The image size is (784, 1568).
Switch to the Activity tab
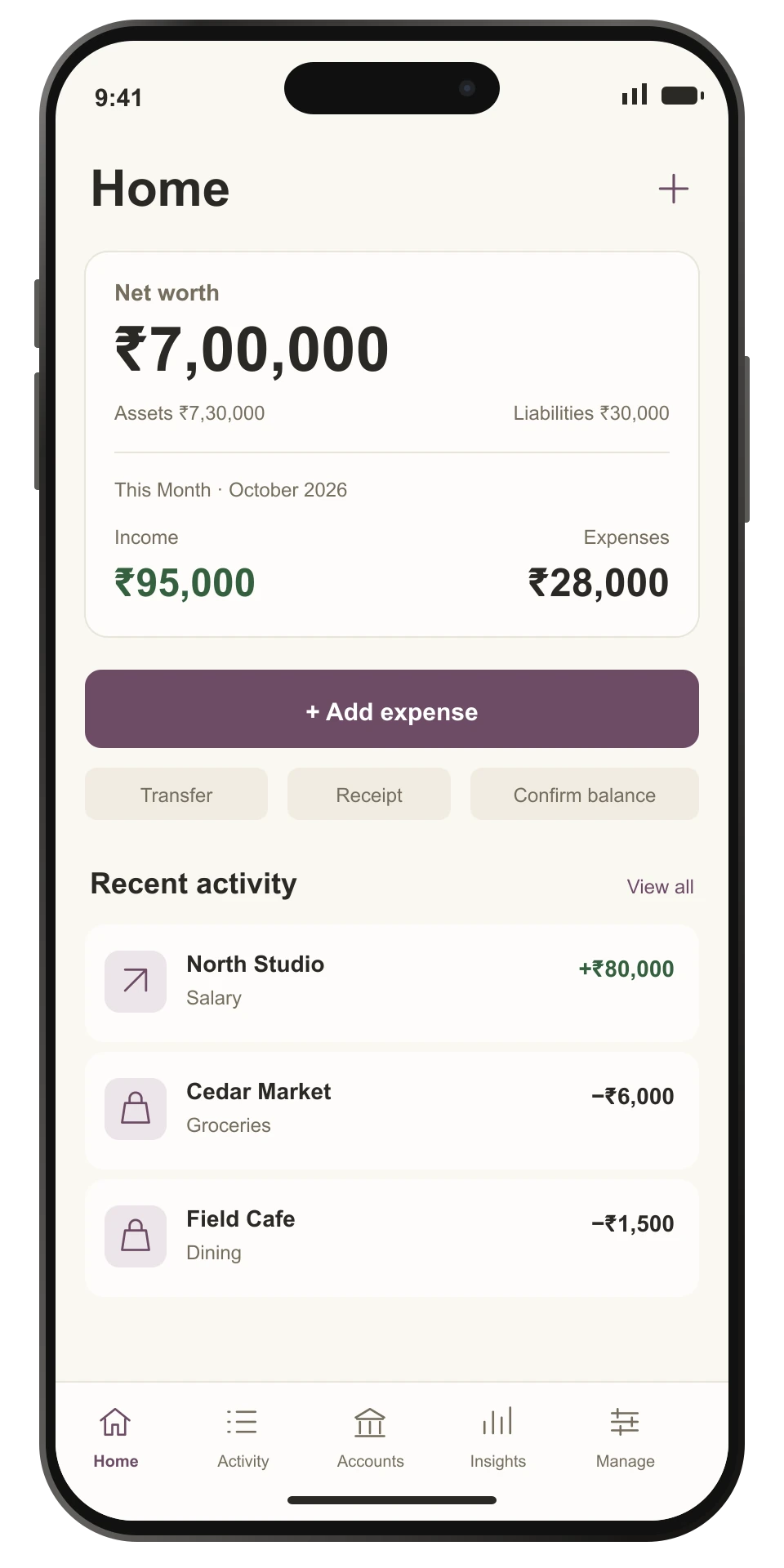tap(243, 1437)
